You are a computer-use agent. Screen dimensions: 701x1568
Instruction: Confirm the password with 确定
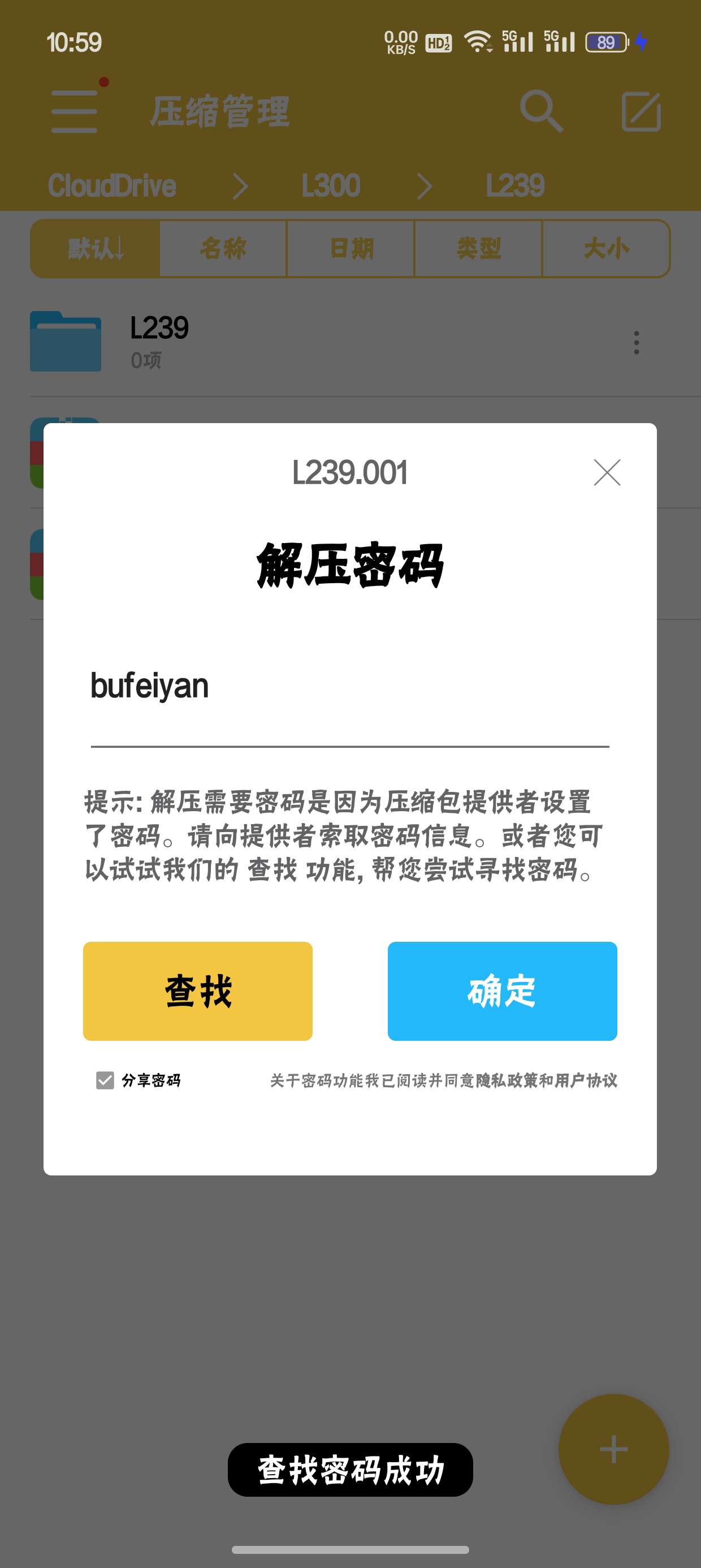point(502,990)
